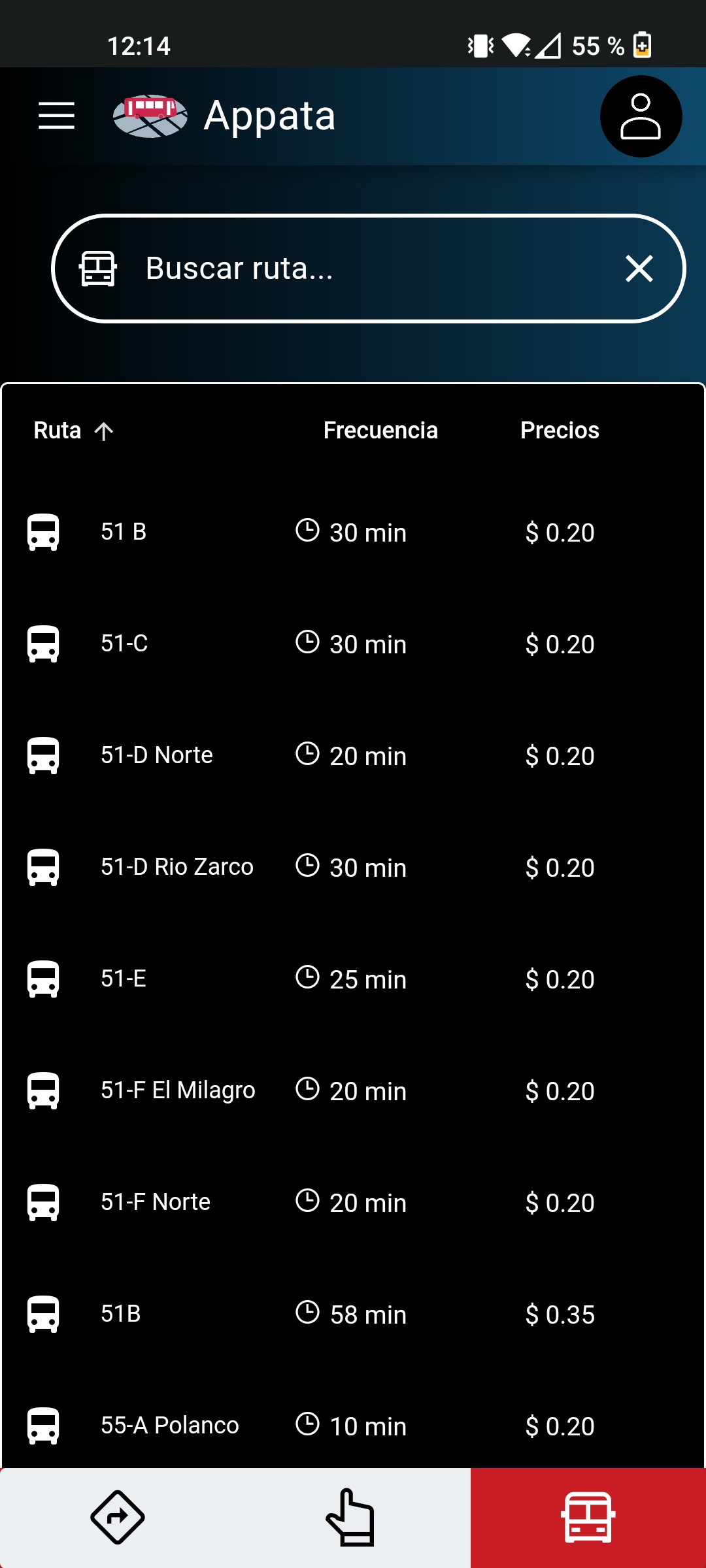Toggle the Ruta sort order arrow

pos(105,431)
